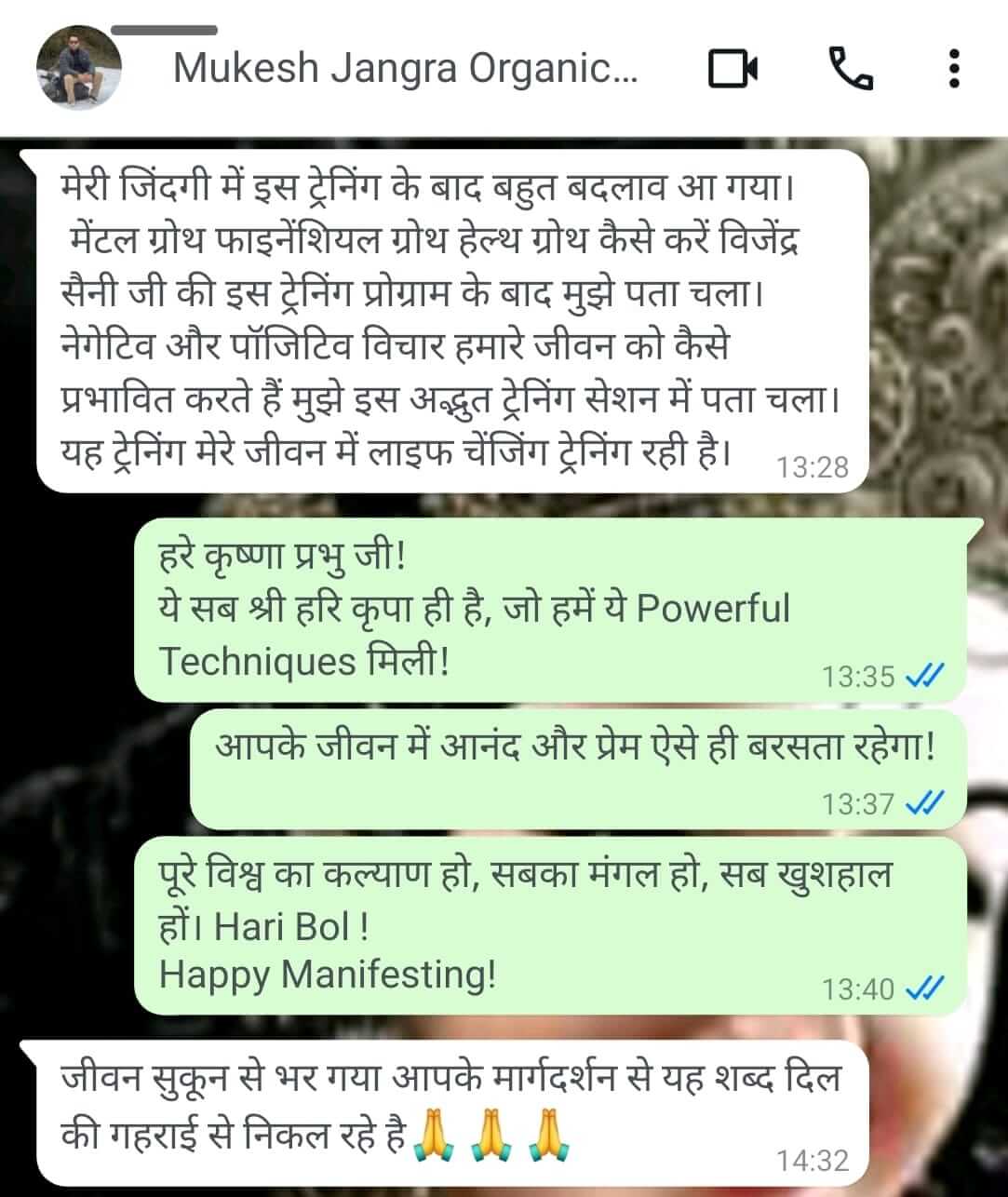Open Mukesh Jangra's profile picture

click(78, 71)
